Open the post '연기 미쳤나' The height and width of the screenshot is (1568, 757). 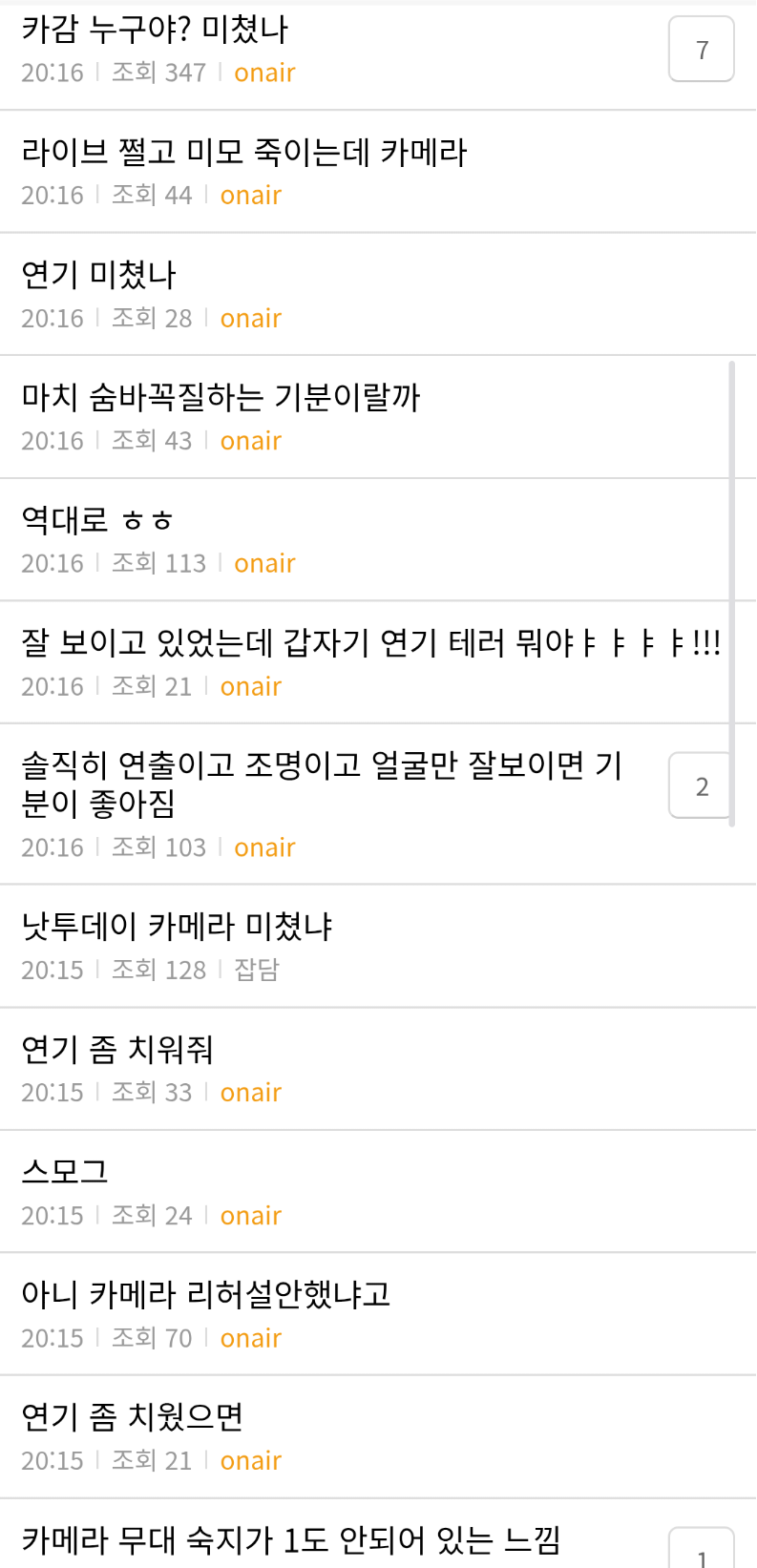coord(99,275)
